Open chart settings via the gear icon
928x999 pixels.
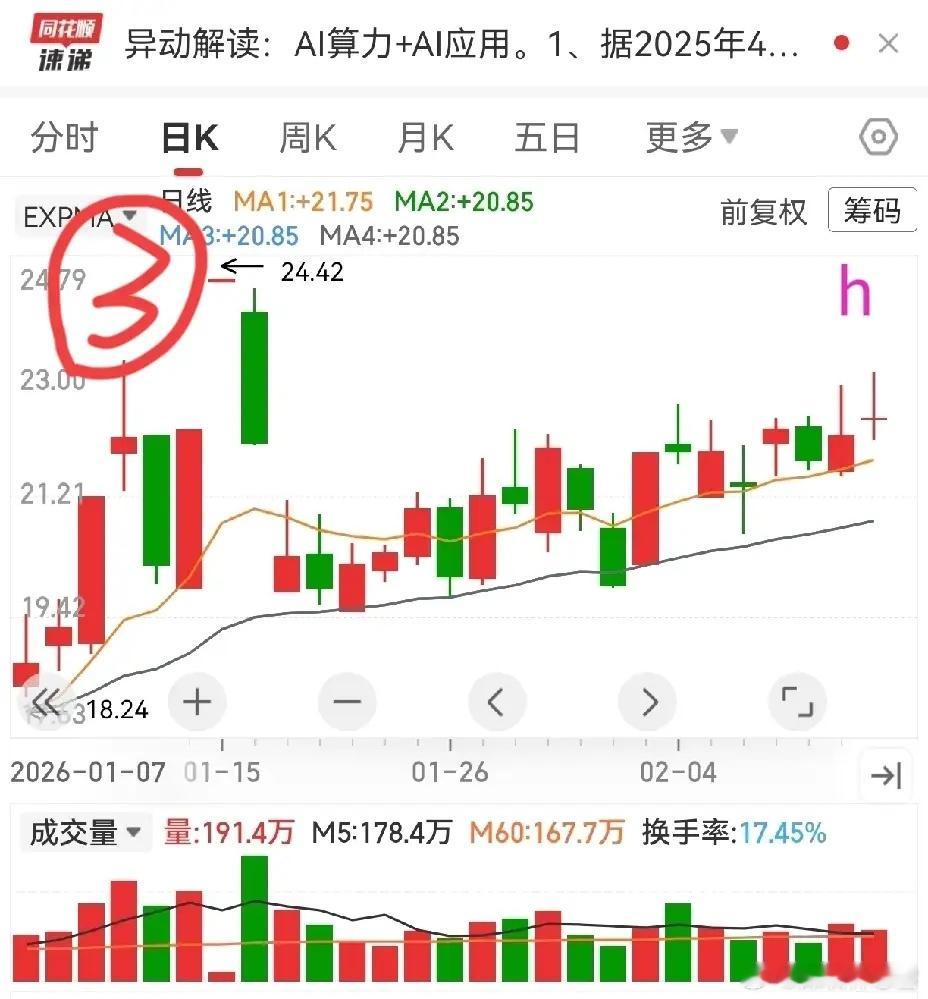coord(877,137)
